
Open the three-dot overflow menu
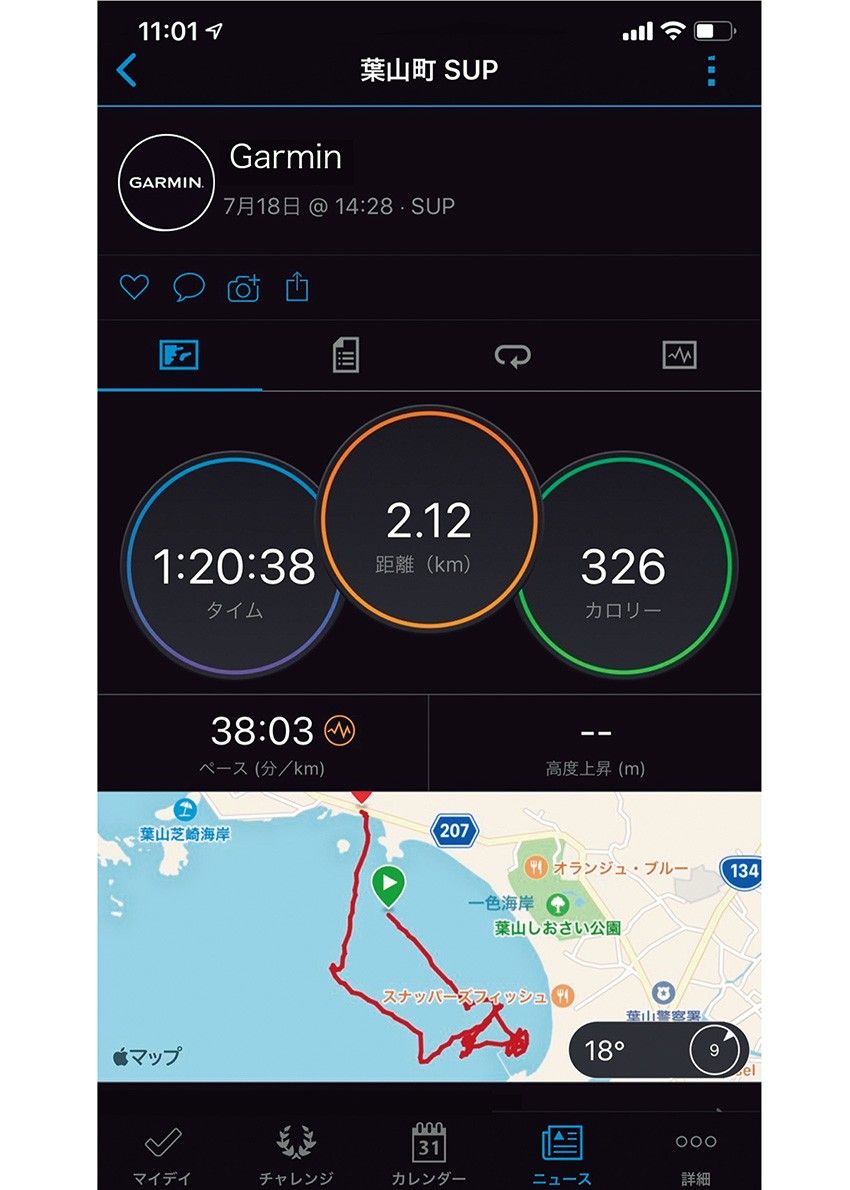(711, 71)
